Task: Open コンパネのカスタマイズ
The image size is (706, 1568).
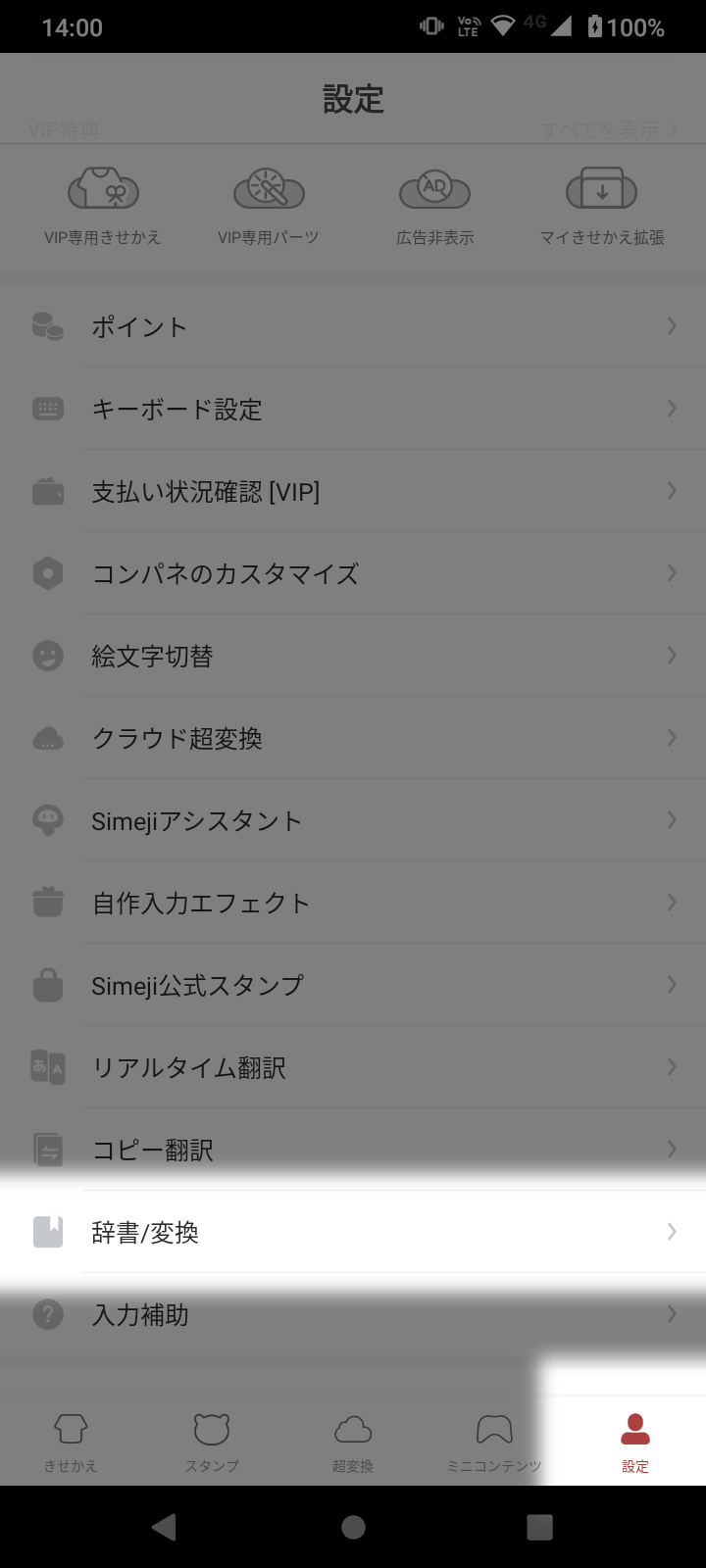Action: (353, 573)
